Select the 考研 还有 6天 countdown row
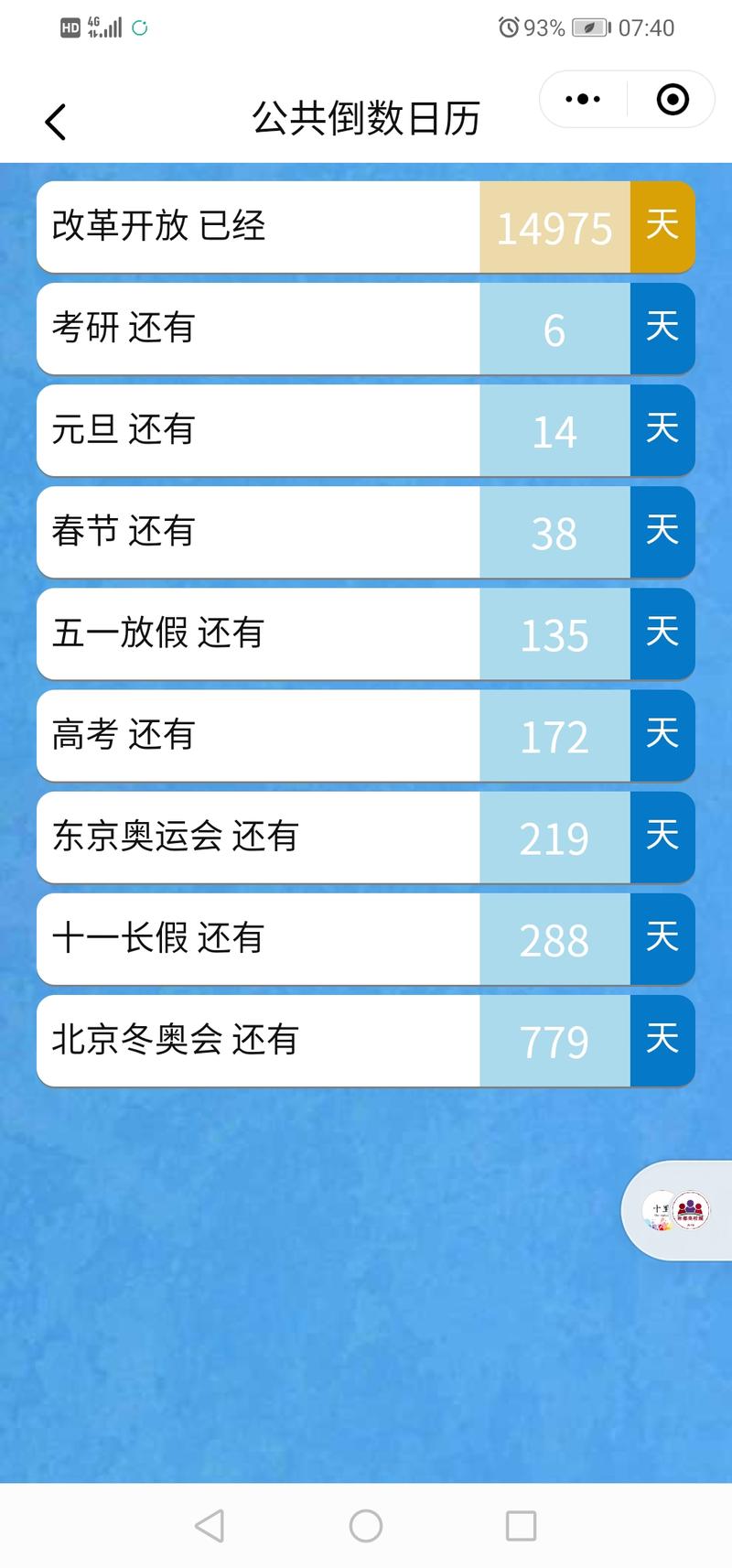732x1568 pixels. click(366, 329)
